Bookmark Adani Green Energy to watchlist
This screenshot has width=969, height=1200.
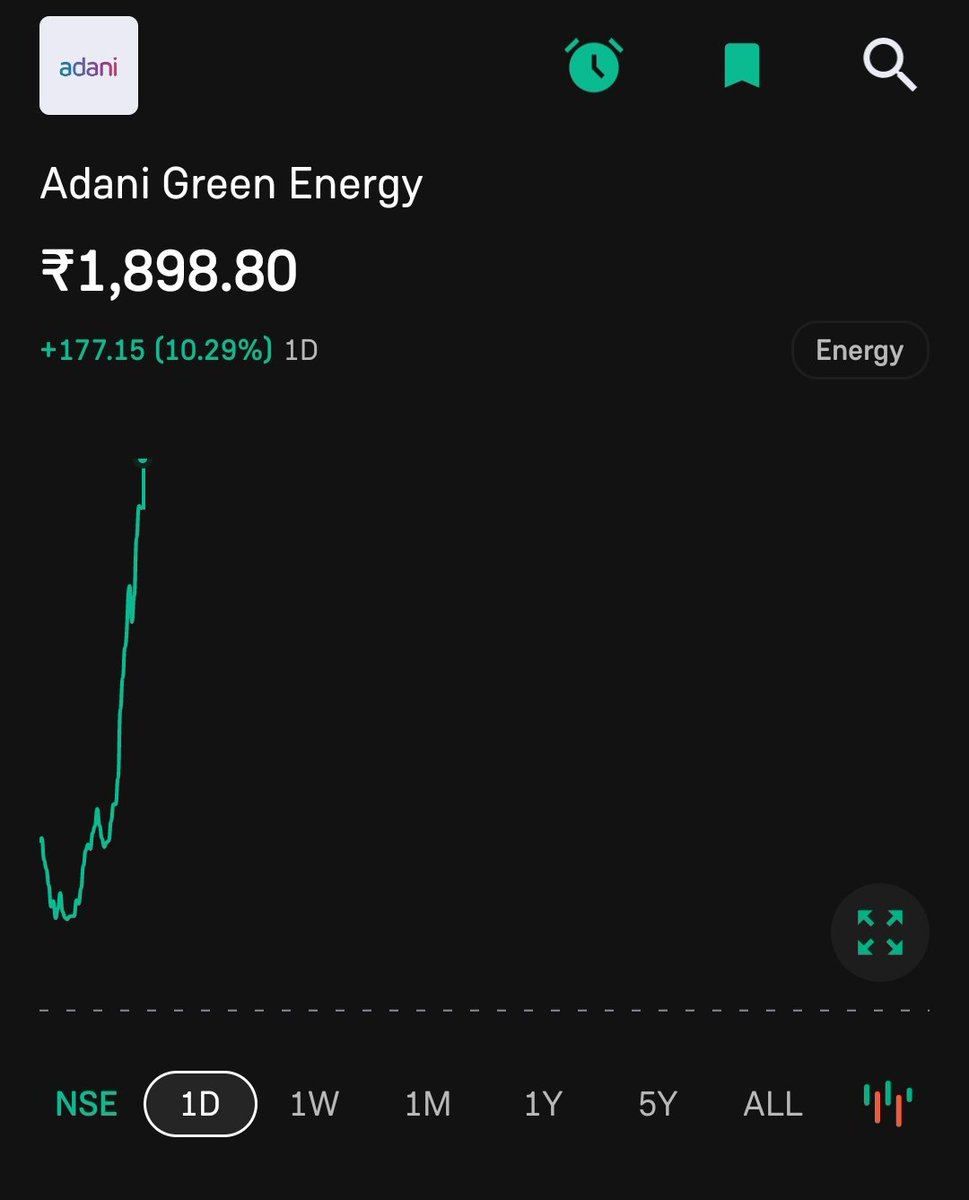(x=742, y=66)
